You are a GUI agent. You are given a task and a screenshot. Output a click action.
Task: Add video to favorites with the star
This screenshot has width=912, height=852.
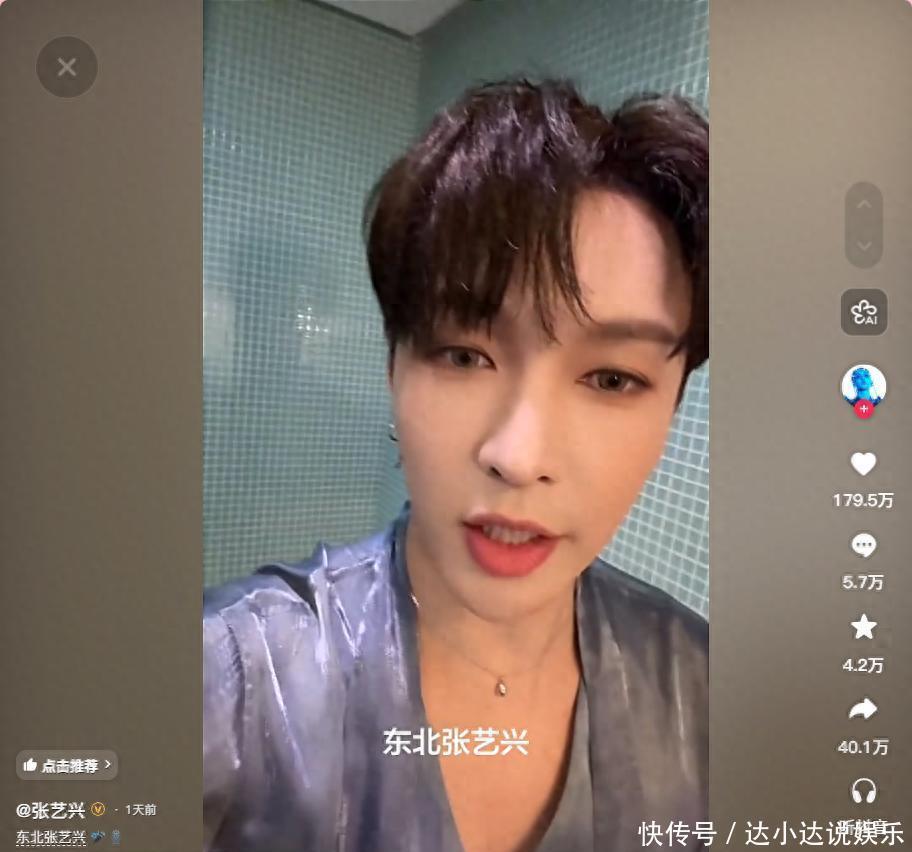[863, 628]
